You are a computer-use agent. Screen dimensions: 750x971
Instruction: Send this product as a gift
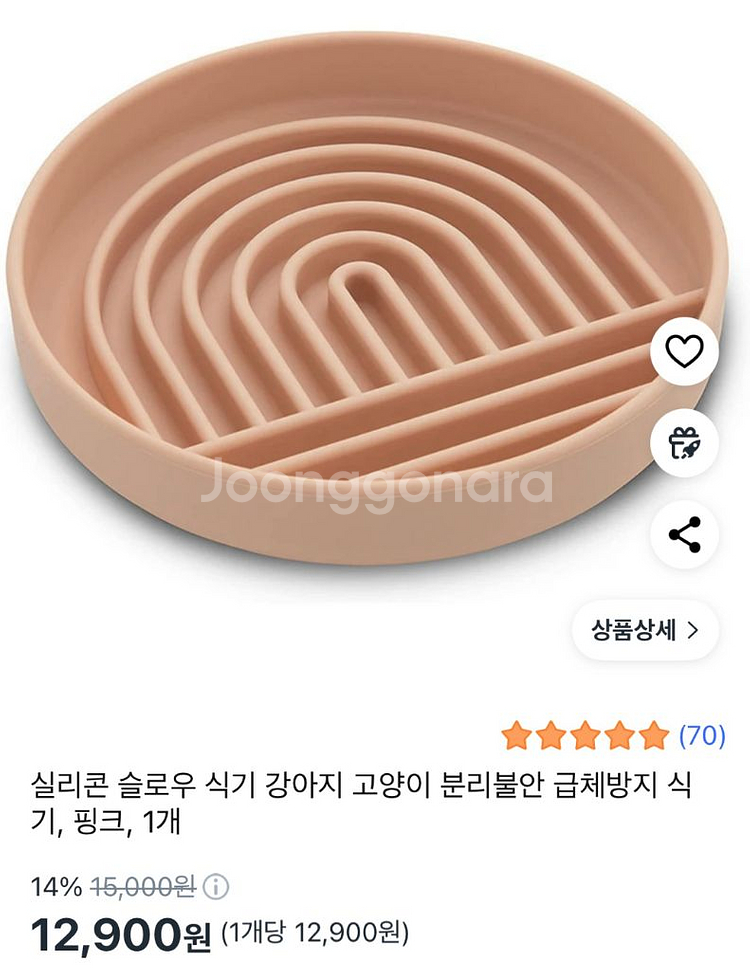click(x=684, y=443)
